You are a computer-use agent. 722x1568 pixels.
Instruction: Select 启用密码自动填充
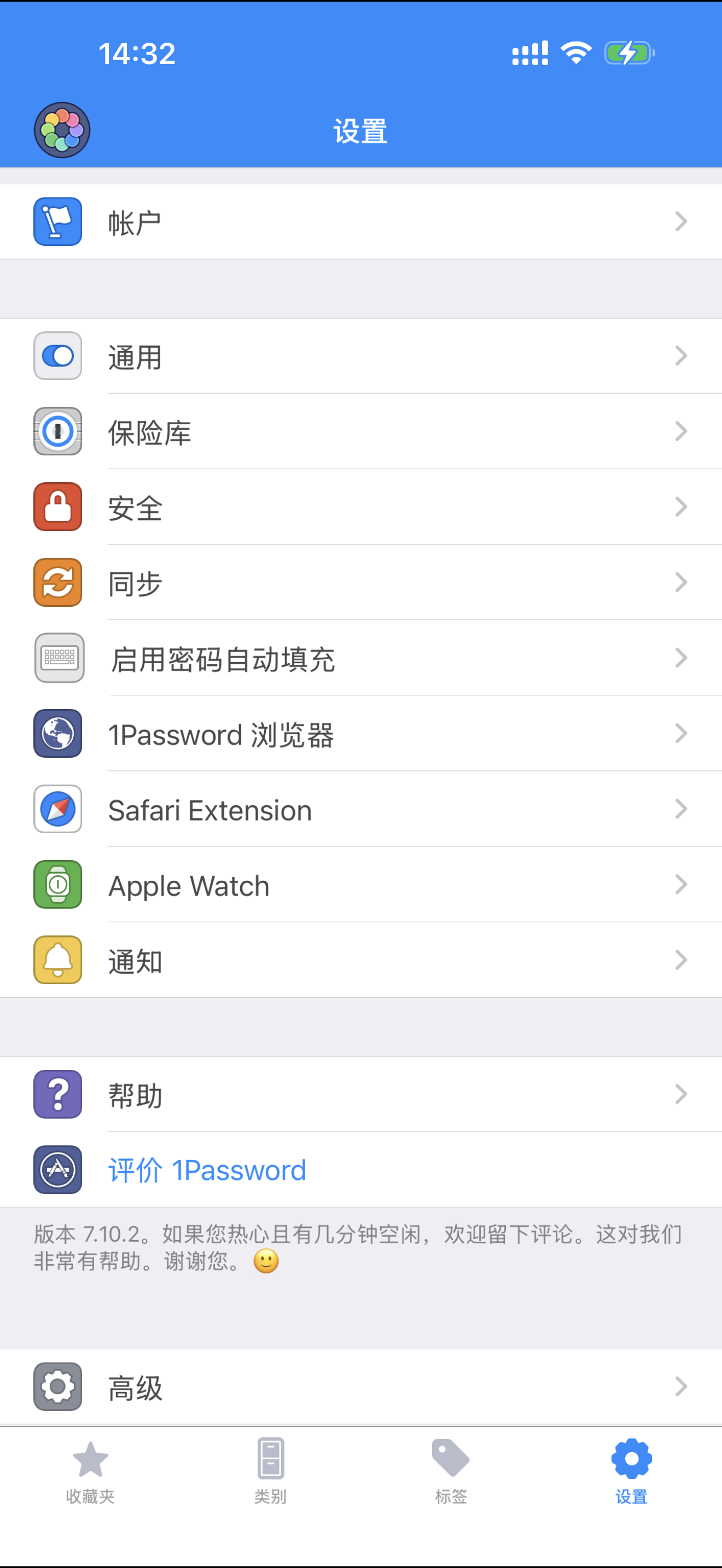(360, 659)
